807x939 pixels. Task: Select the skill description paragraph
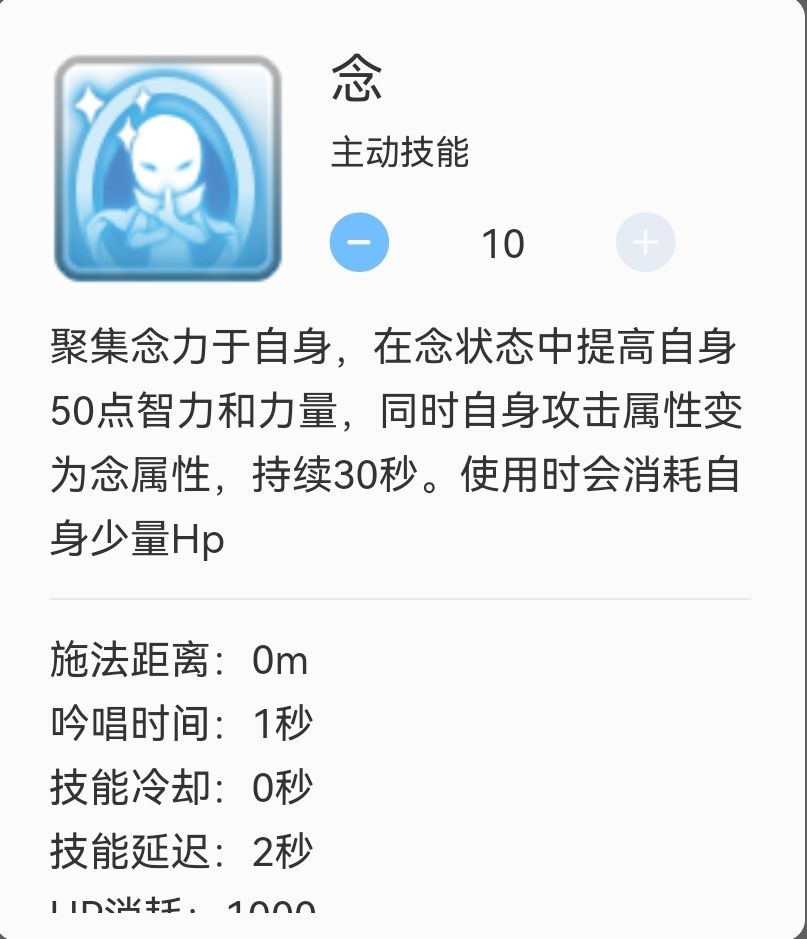click(400, 435)
